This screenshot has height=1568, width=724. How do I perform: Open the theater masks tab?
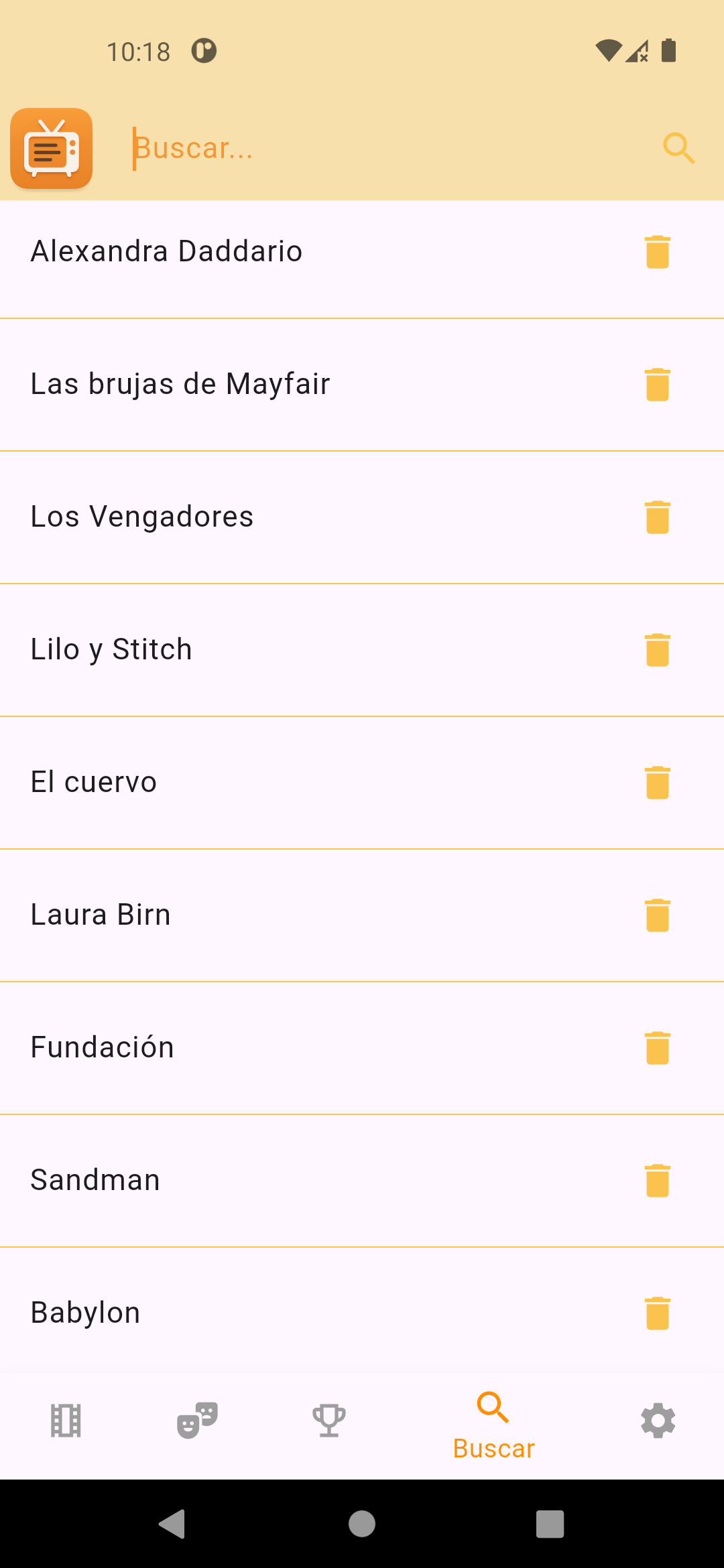(x=197, y=1421)
